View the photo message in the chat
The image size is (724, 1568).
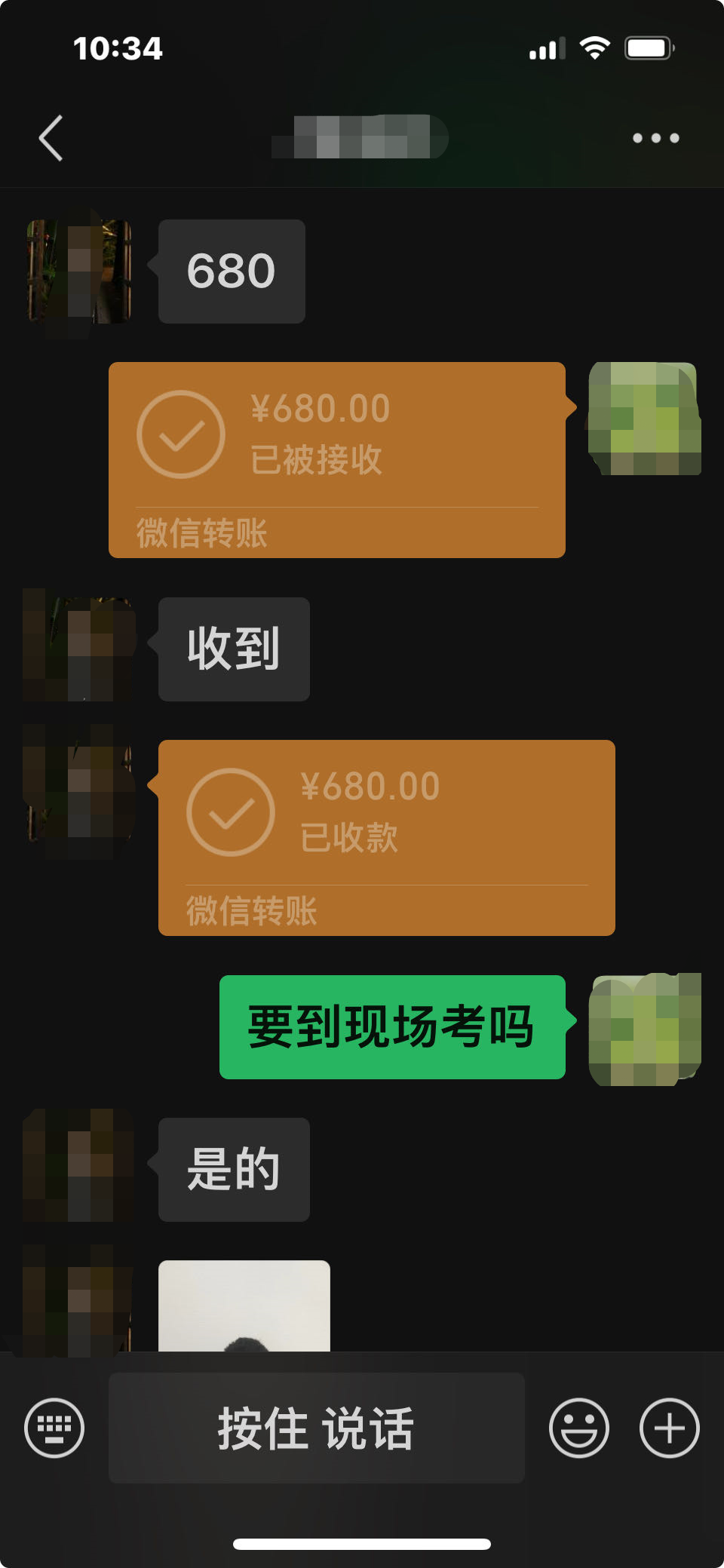coord(244,1306)
